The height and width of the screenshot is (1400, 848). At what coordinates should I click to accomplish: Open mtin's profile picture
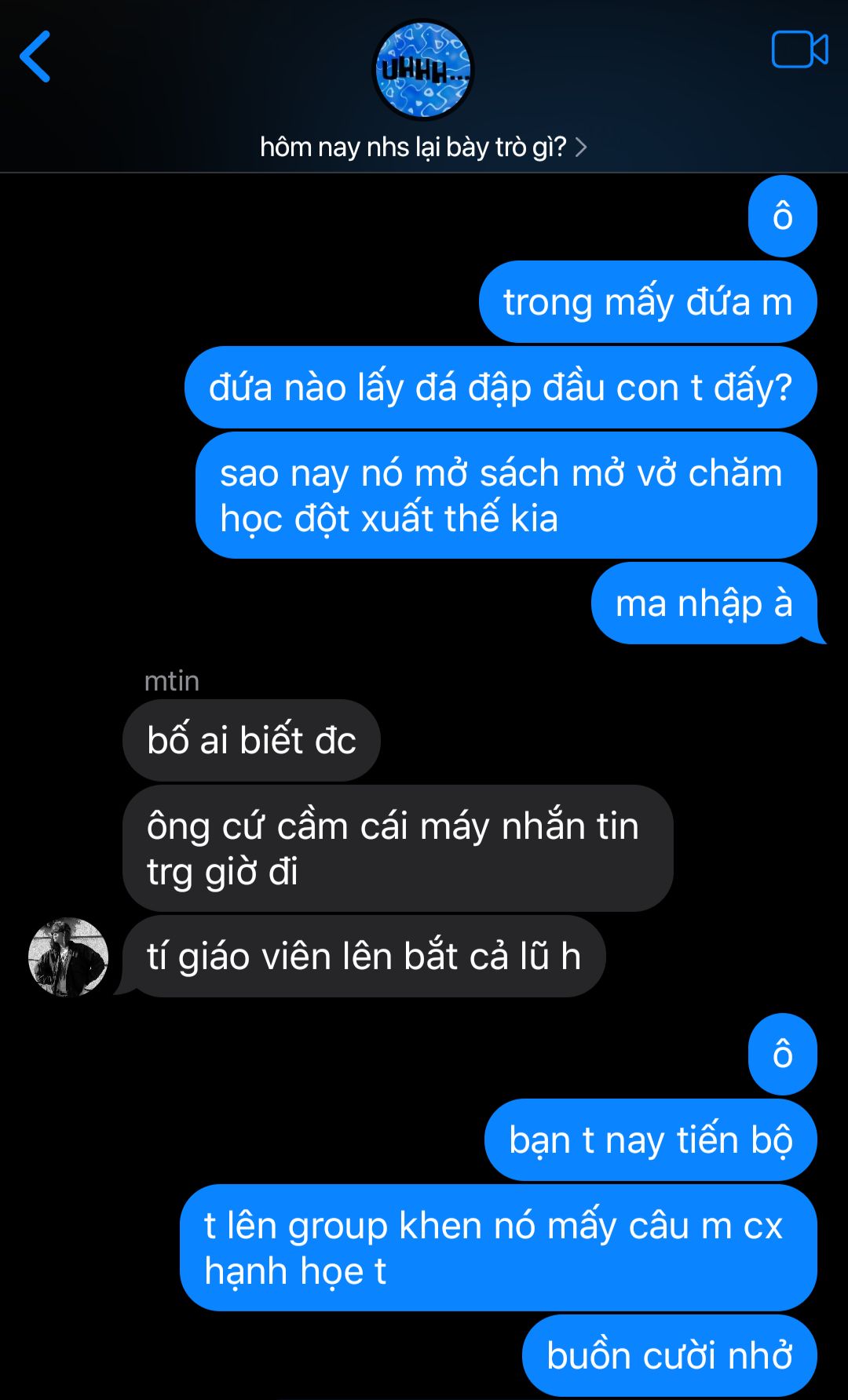(x=68, y=957)
